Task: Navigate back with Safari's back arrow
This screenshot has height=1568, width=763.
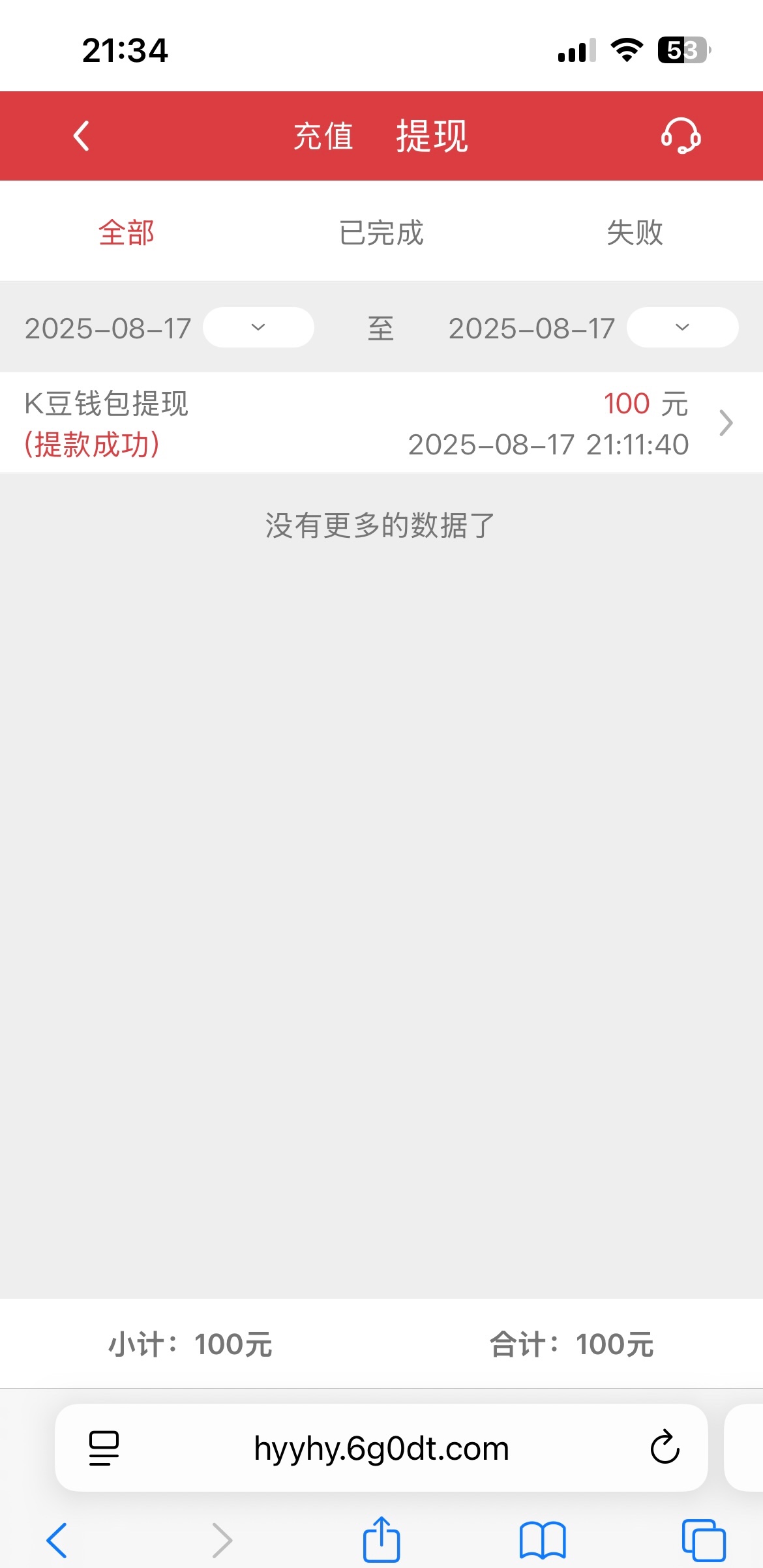Action: coord(57,1539)
